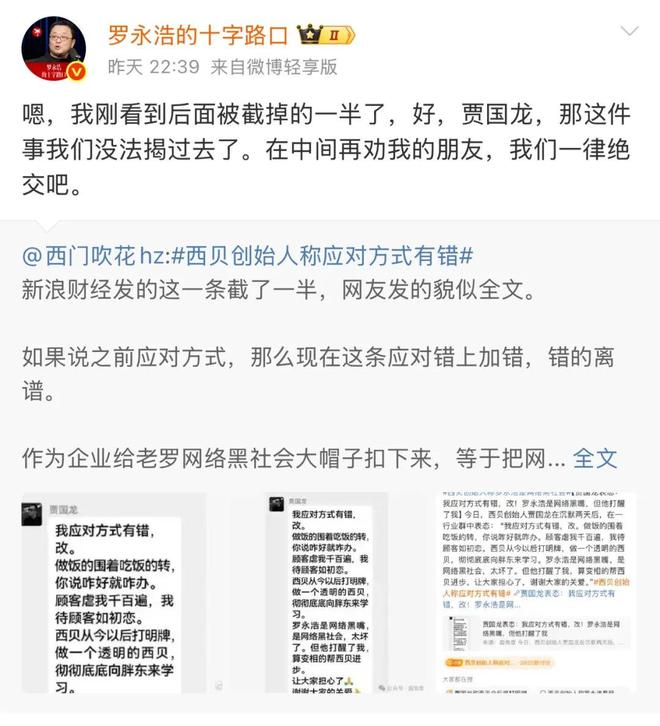Viewport: 660px width, 726px height.
Task: Tap the username 罗永浩的十字路口
Action: [198, 35]
